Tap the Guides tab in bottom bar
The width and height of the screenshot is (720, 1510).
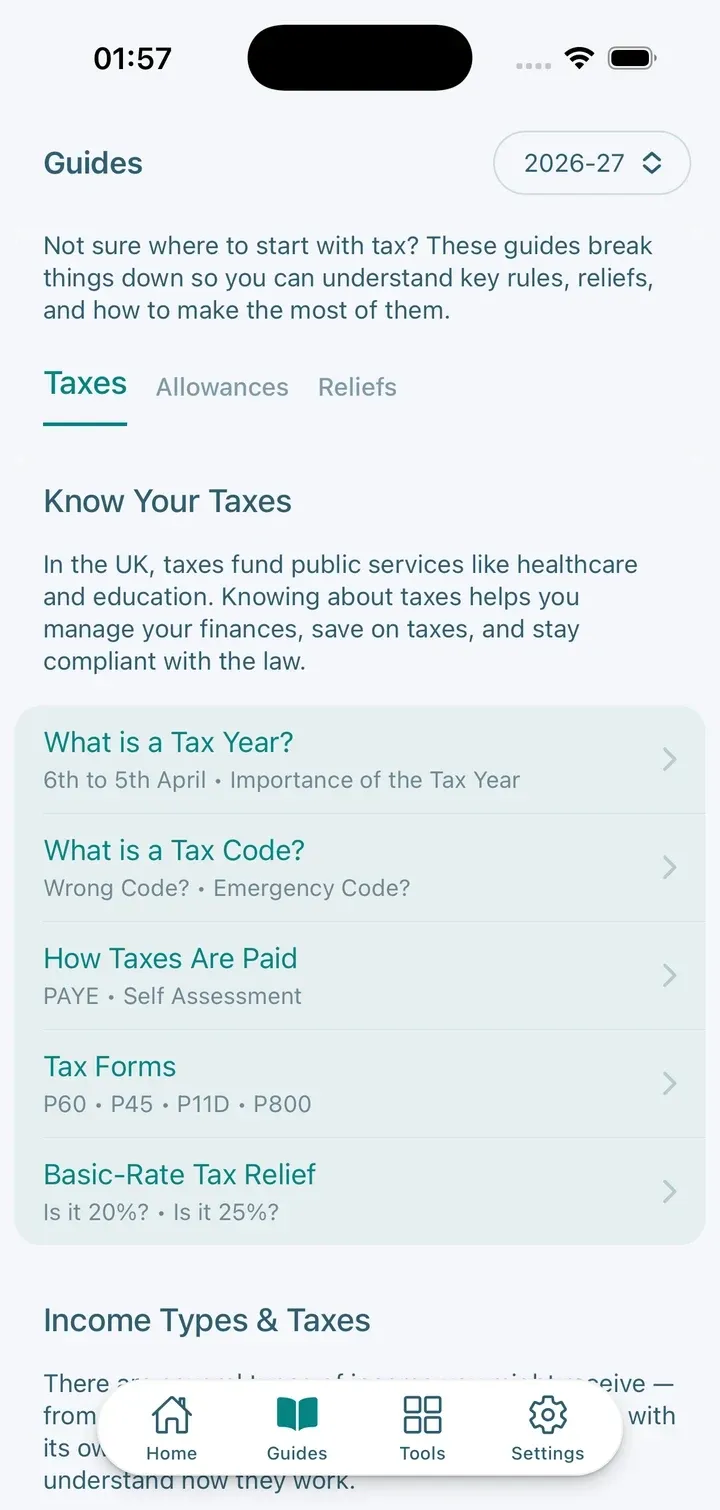point(297,1428)
